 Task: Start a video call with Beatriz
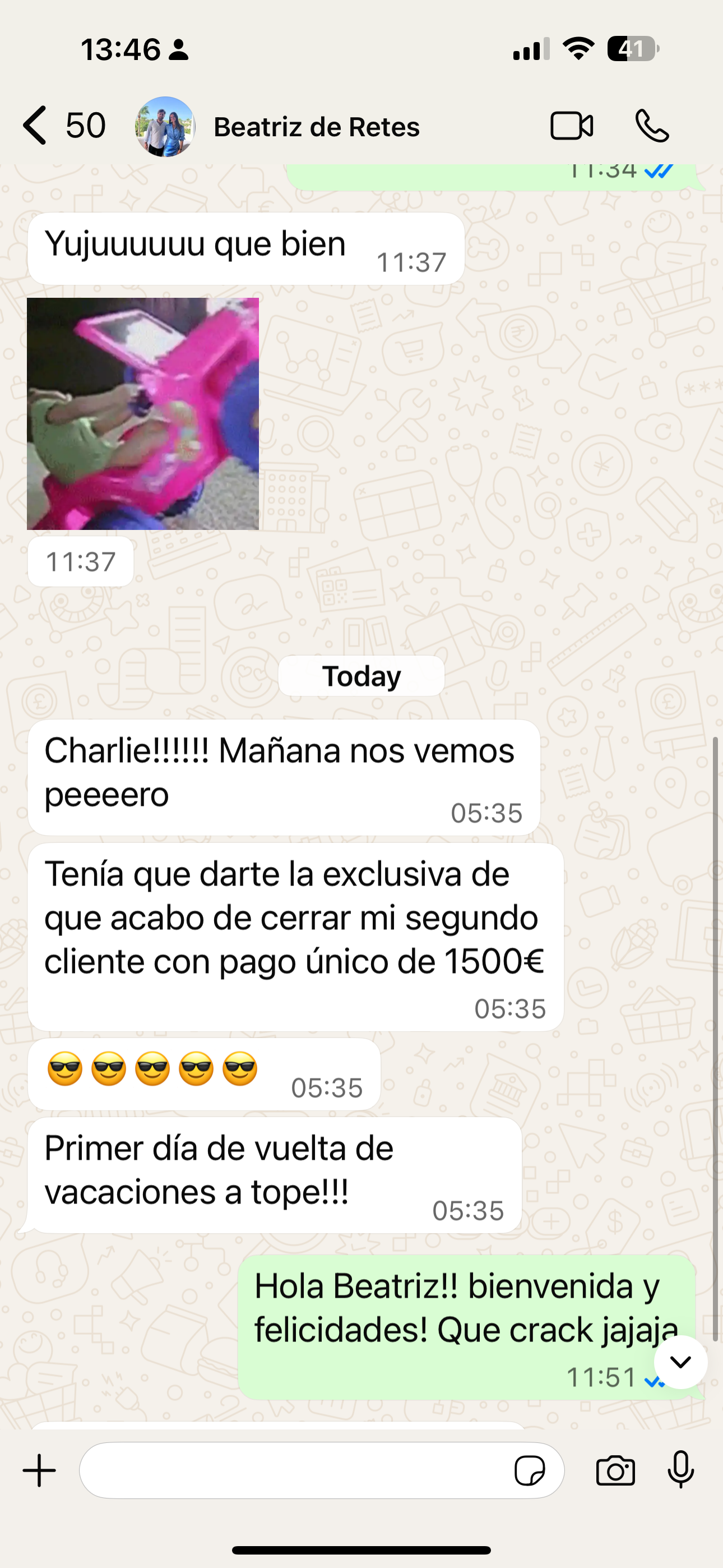571,127
